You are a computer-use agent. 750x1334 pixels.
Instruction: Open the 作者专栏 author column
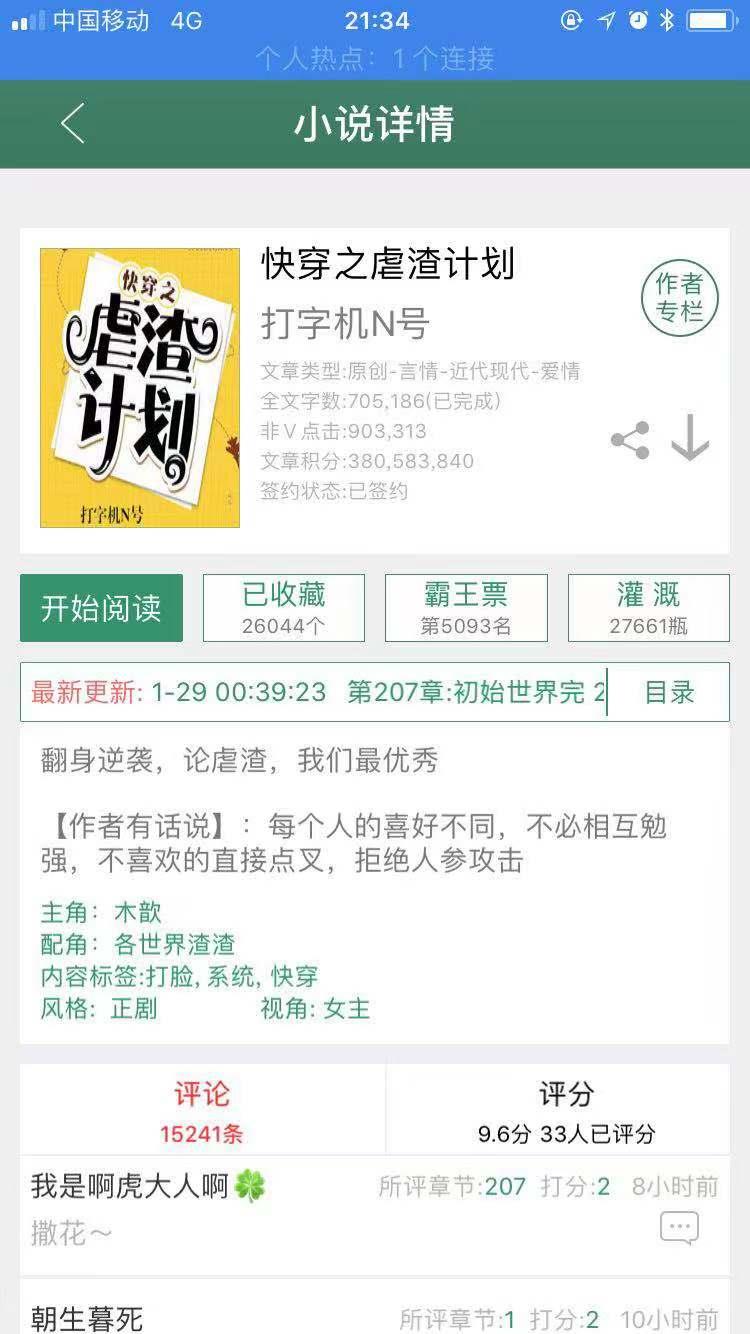point(680,298)
